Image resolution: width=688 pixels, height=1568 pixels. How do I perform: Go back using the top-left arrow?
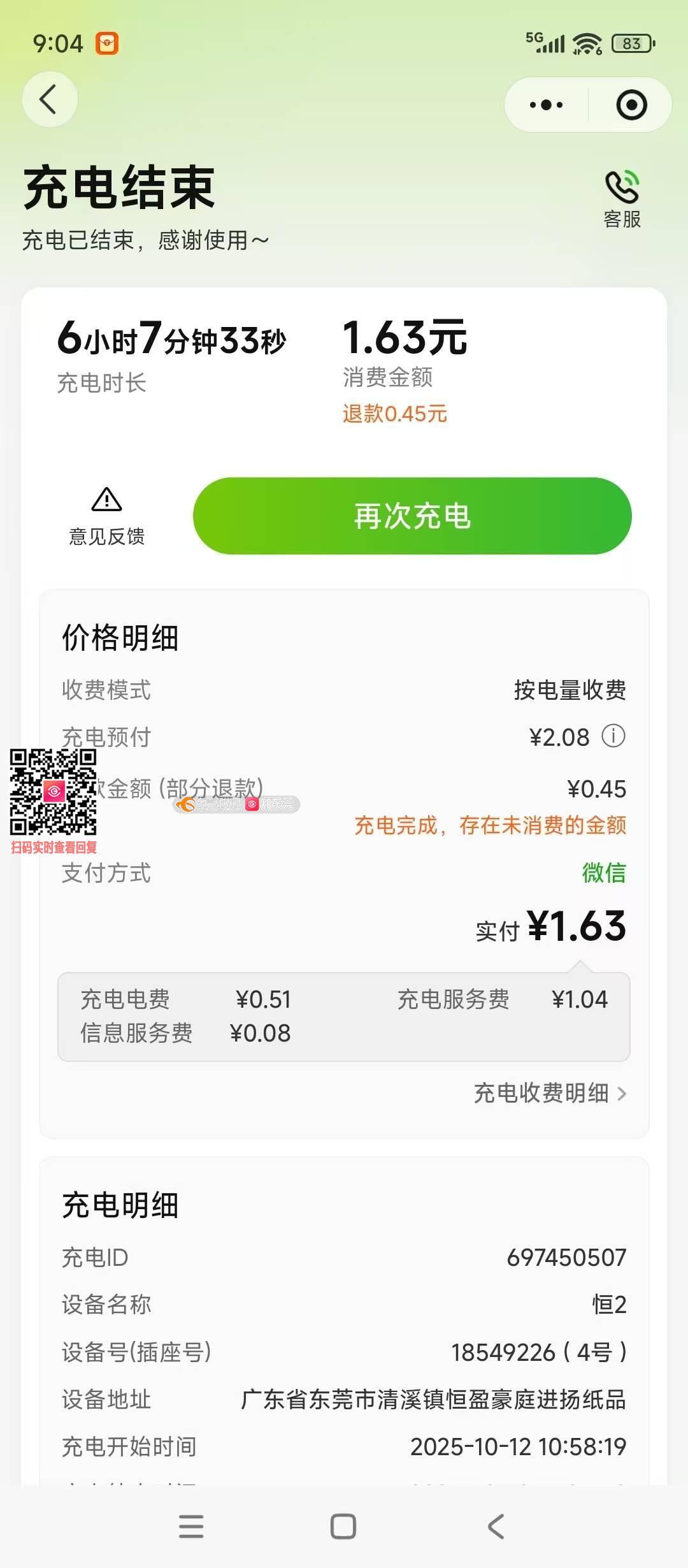point(49,99)
